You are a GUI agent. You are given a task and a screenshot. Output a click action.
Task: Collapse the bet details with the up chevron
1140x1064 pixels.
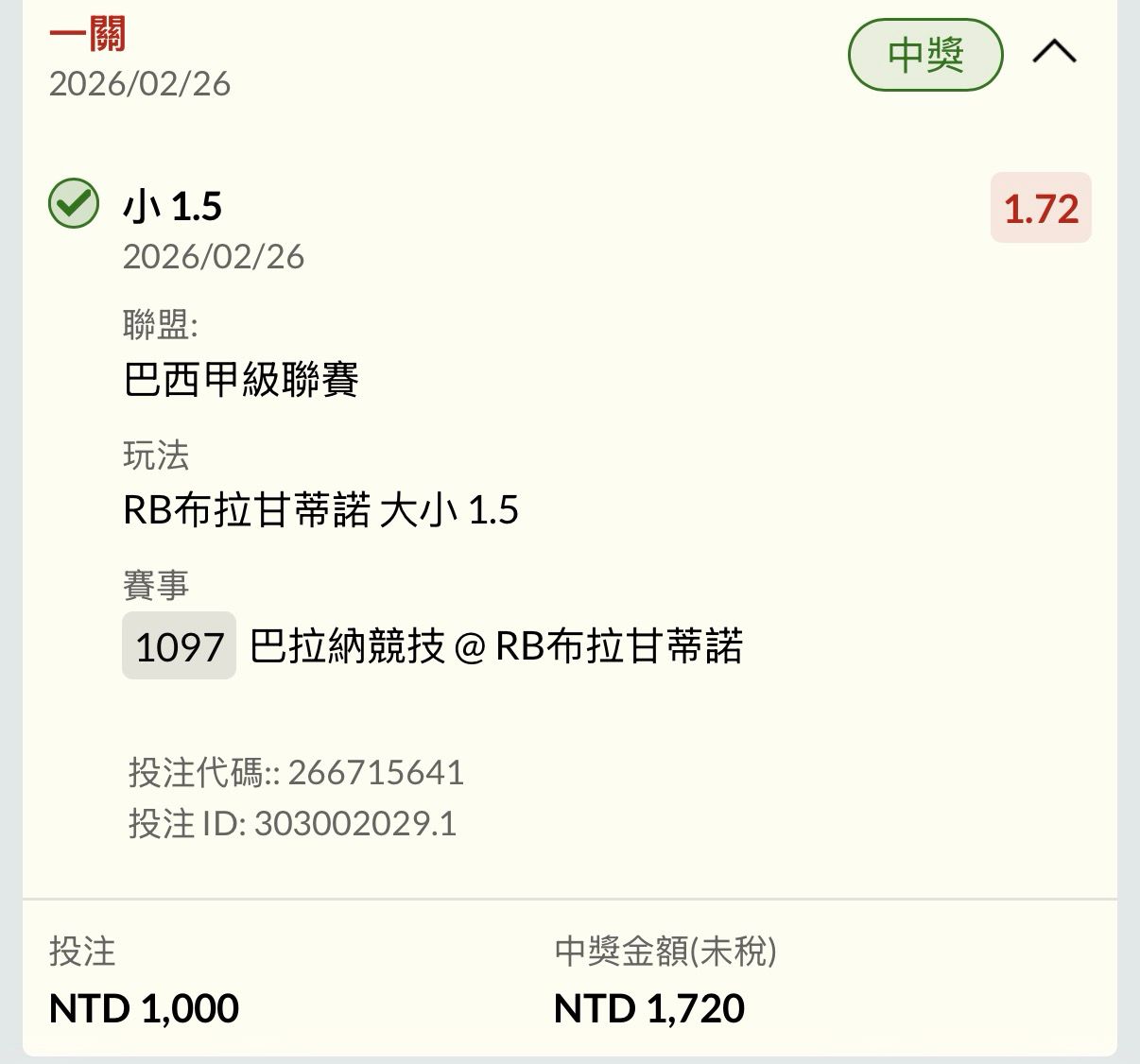1054,52
